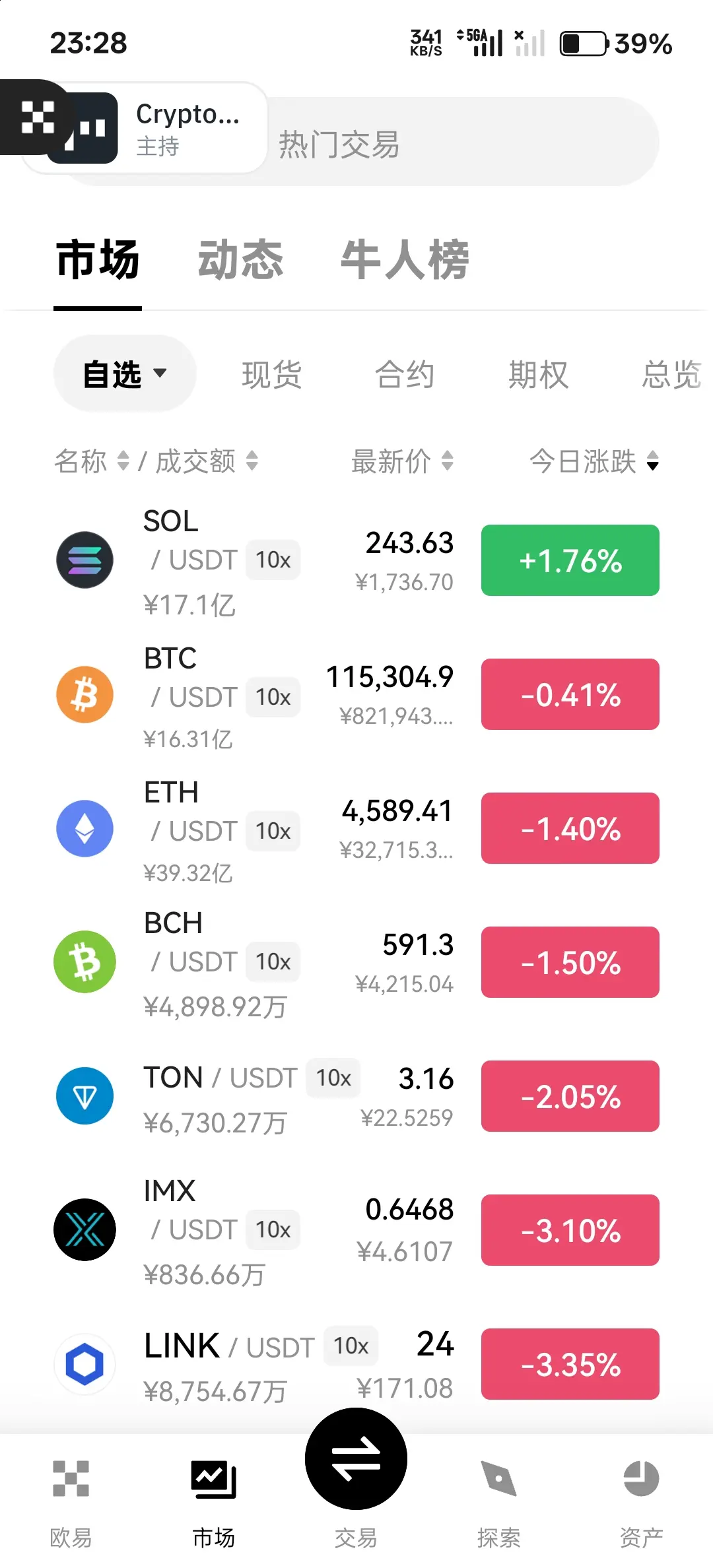Open the Crypto... live host card
Image resolution: width=713 pixels, height=1568 pixels.
pyautogui.click(x=144, y=128)
